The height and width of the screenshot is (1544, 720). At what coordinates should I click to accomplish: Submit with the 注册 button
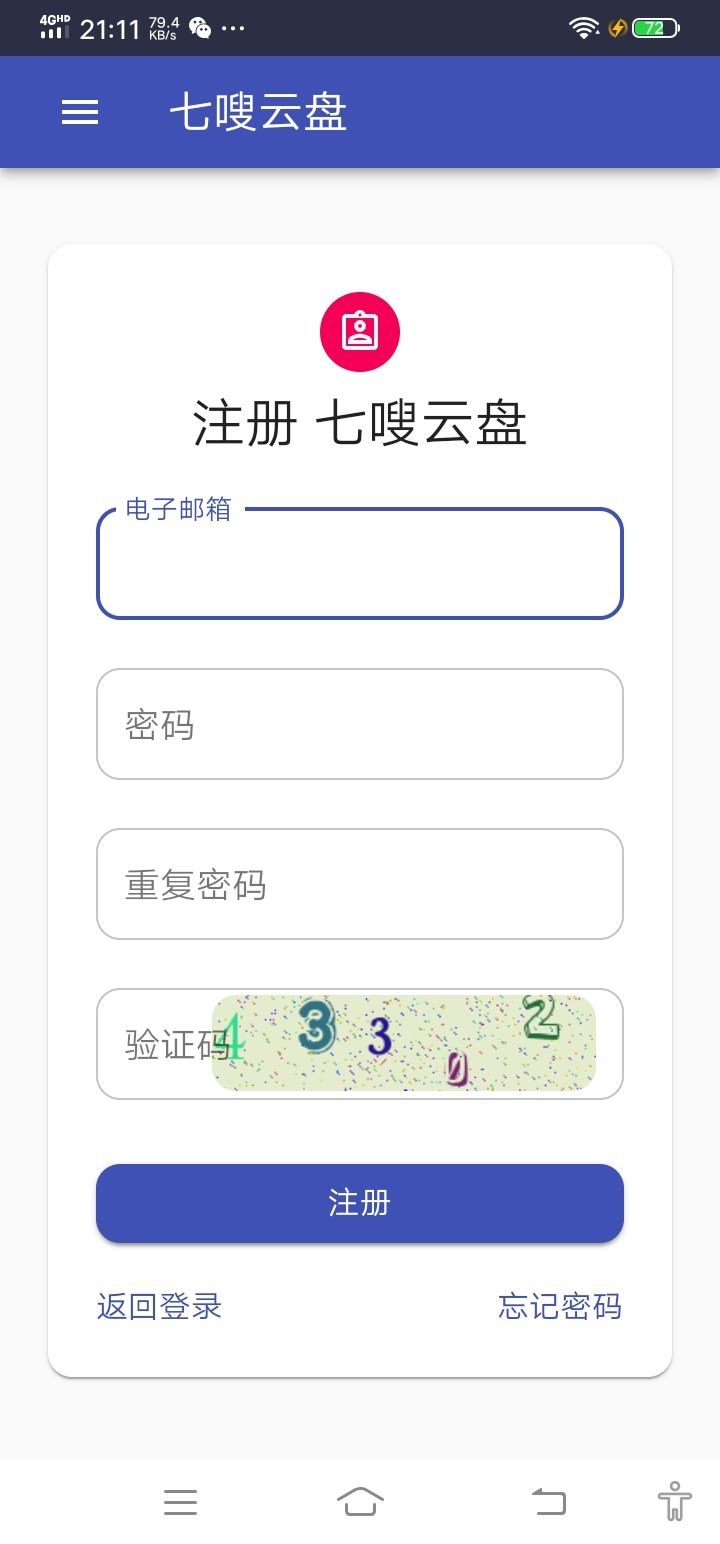pyautogui.click(x=360, y=1203)
